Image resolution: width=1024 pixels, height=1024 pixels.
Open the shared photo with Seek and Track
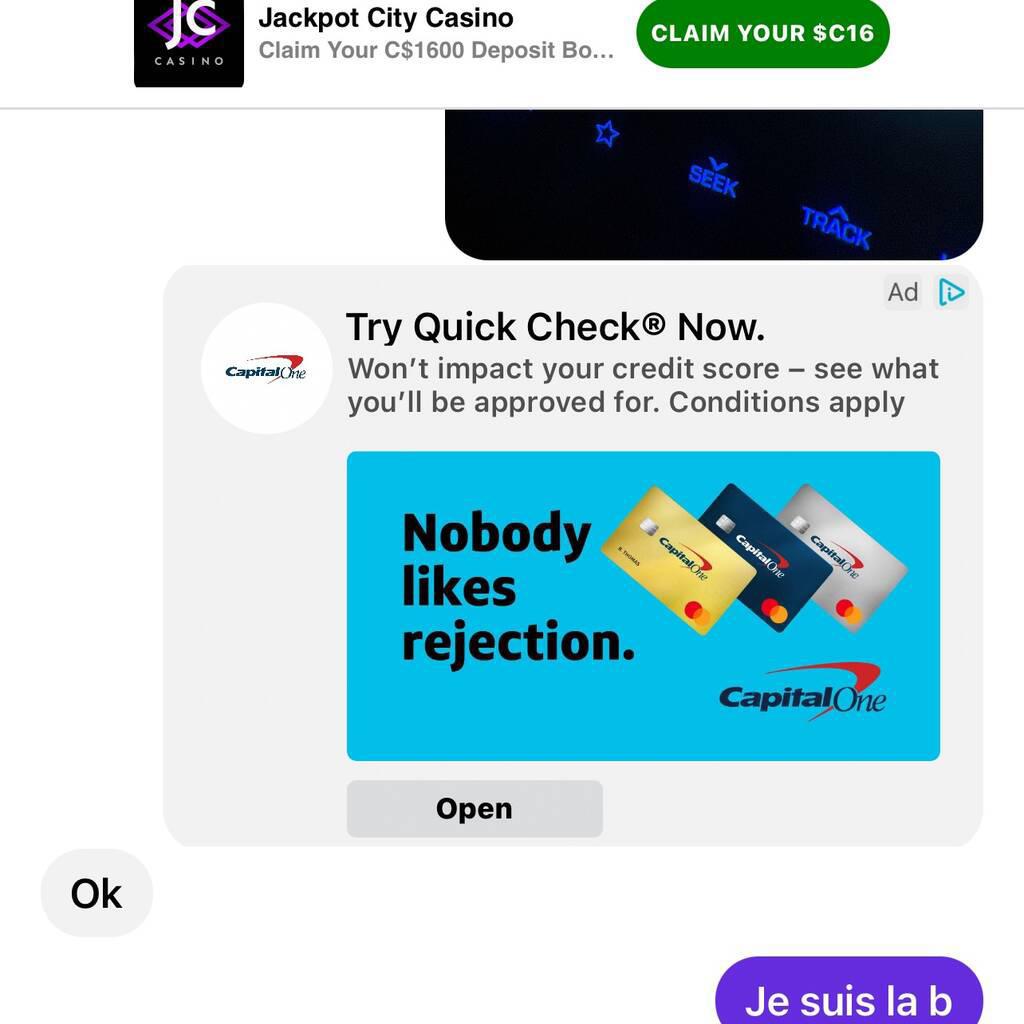coord(713,185)
